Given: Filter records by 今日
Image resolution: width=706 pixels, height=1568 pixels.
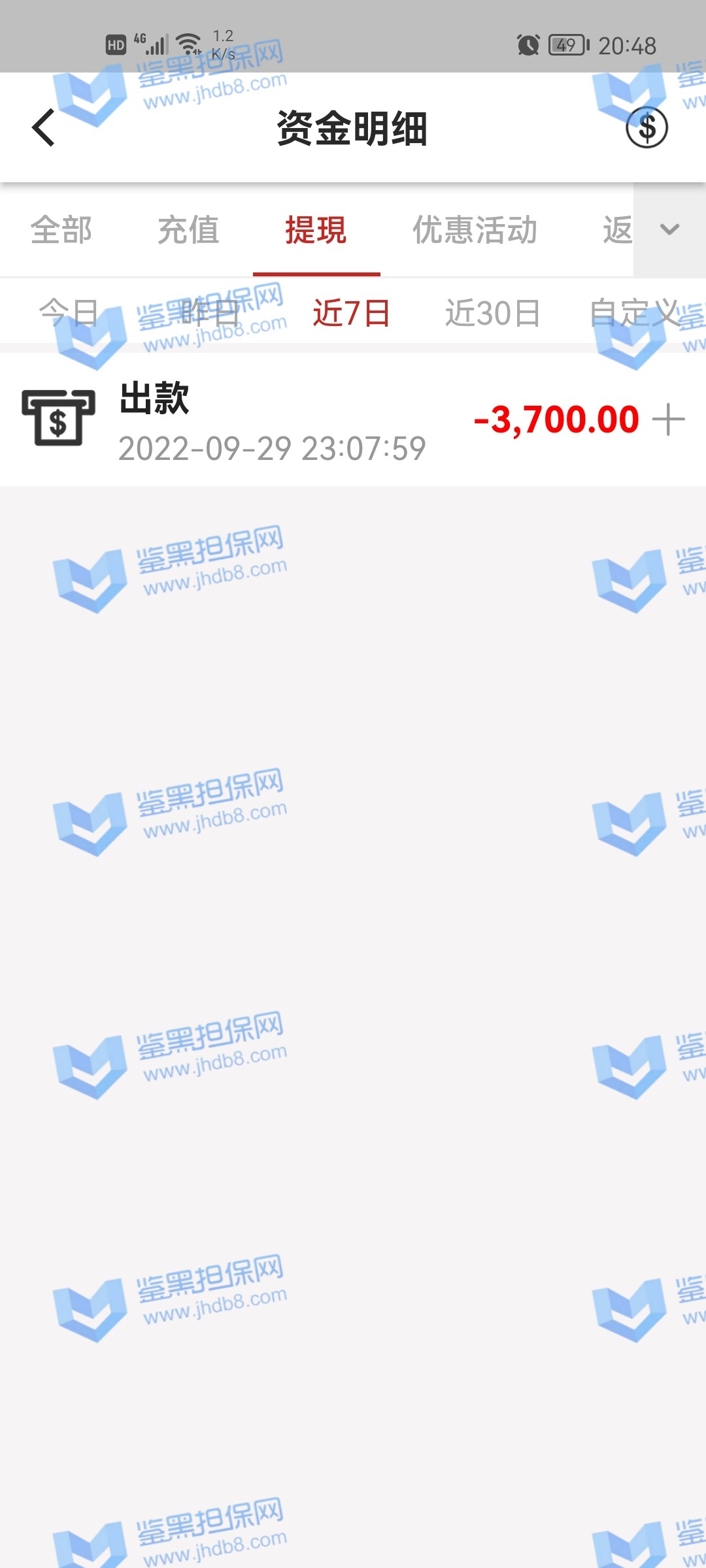Looking at the screenshot, I should click(x=69, y=312).
